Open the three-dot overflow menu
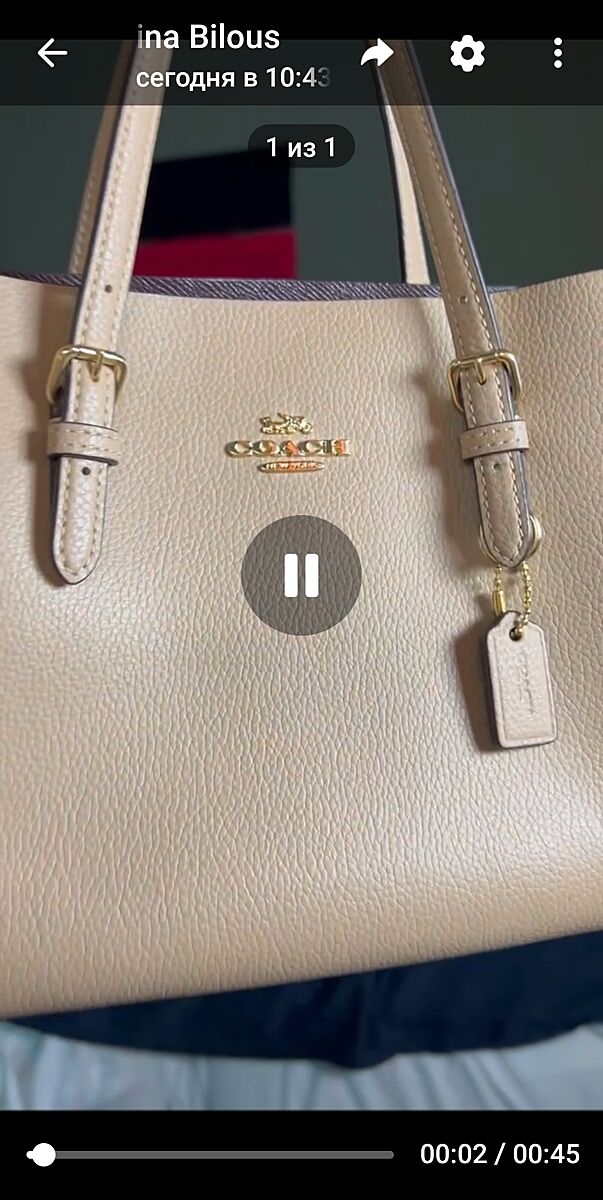The height and width of the screenshot is (1200, 603). tap(558, 53)
